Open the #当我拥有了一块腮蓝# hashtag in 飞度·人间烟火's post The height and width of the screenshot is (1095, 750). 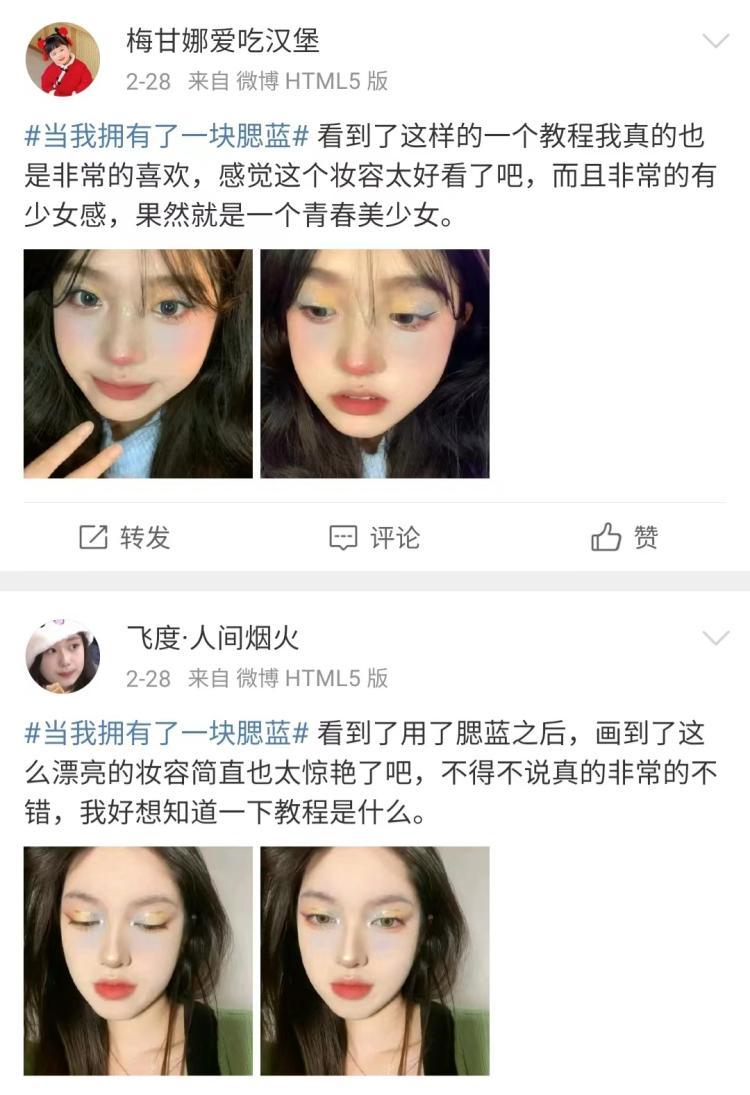tap(166, 734)
